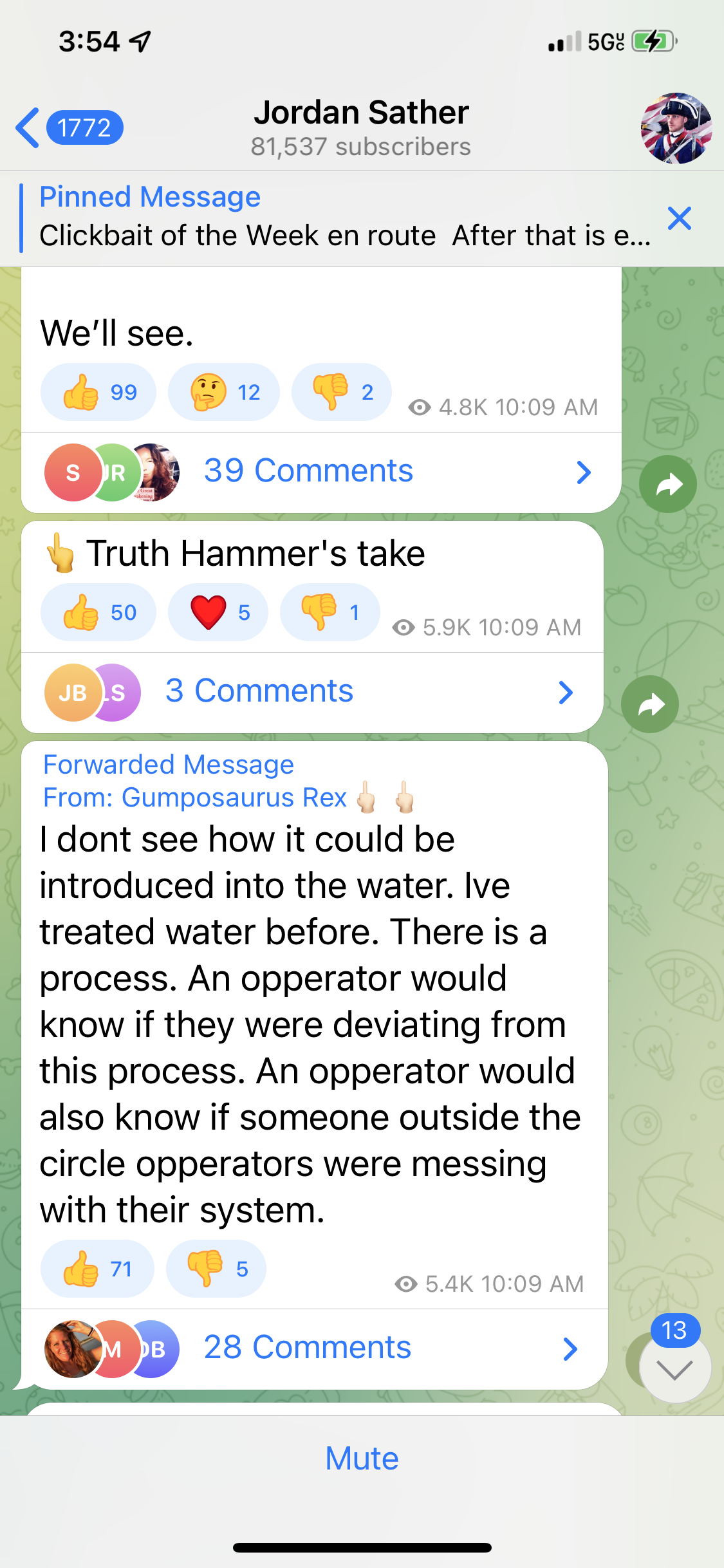Mute this channel
The height and width of the screenshot is (1568, 724).
point(362,1459)
